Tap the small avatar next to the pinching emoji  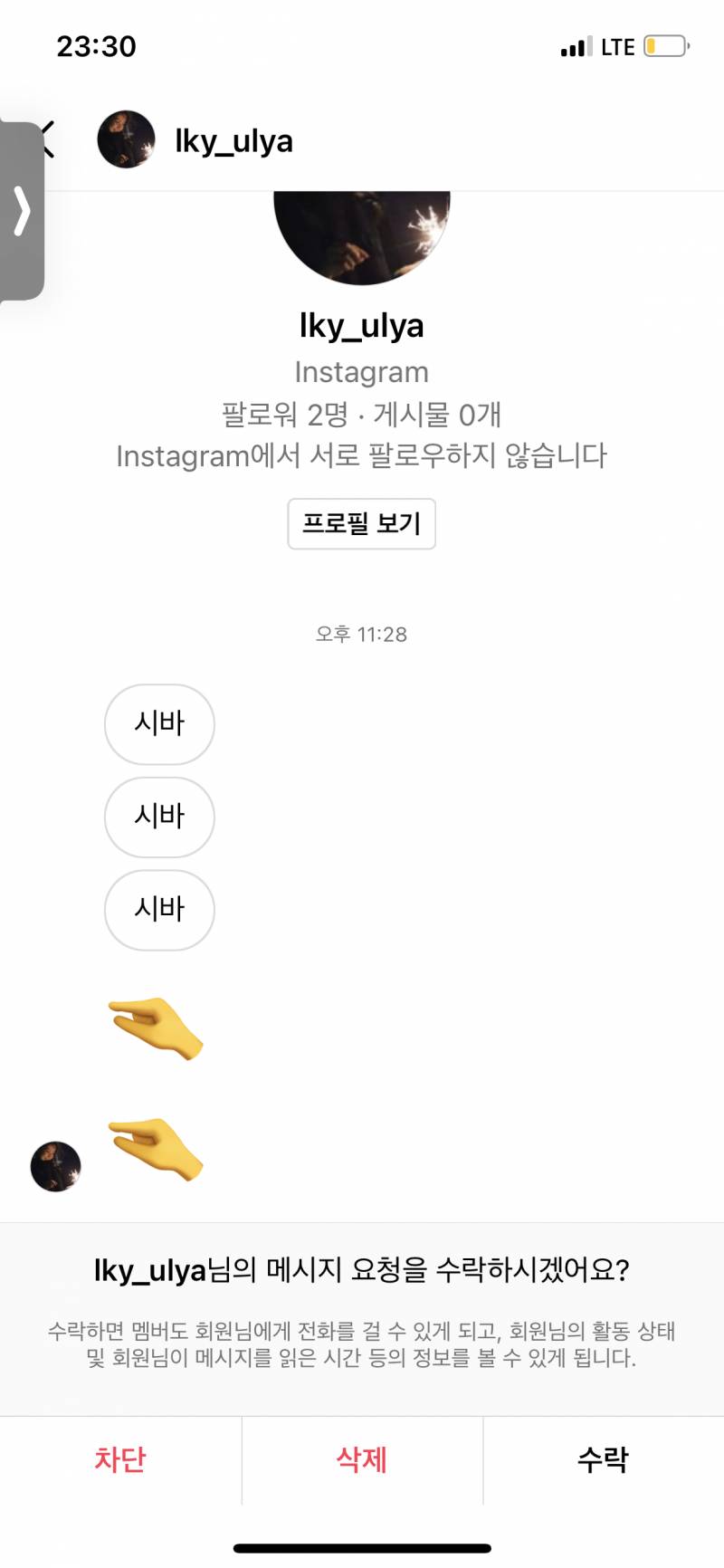coord(56,1165)
